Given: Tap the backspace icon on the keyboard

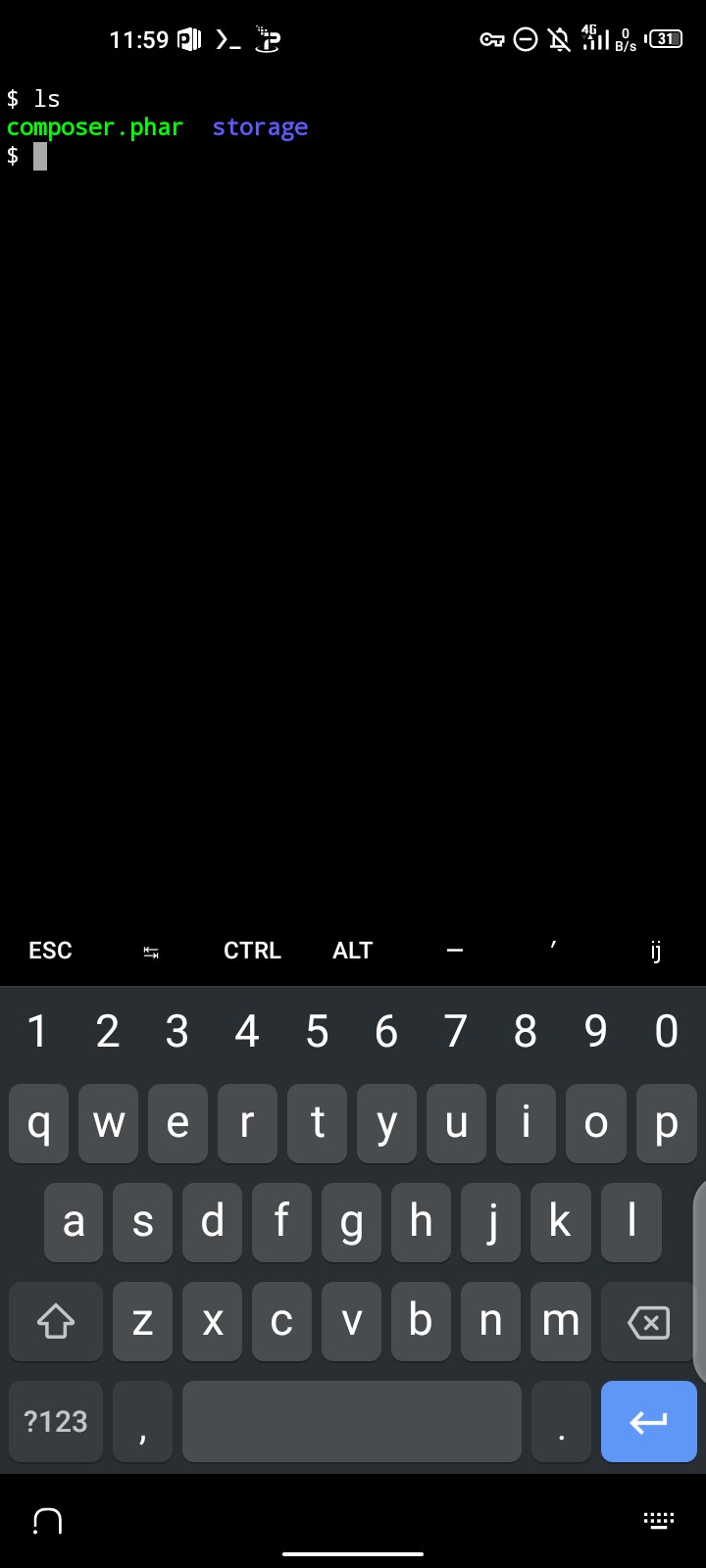Looking at the screenshot, I should pos(648,1322).
